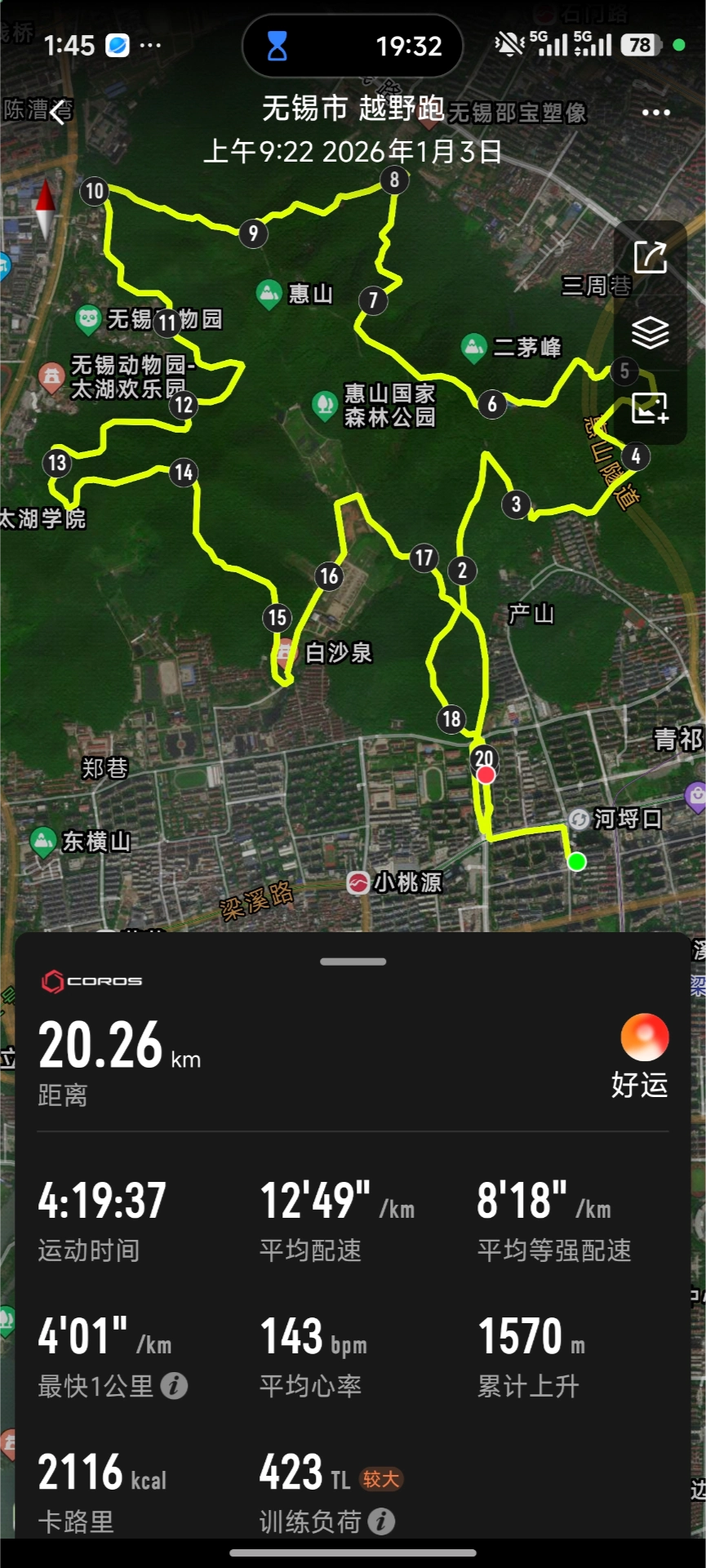The height and width of the screenshot is (1568, 706).
Task: Show info about 最快1公里
Action: (174, 1385)
